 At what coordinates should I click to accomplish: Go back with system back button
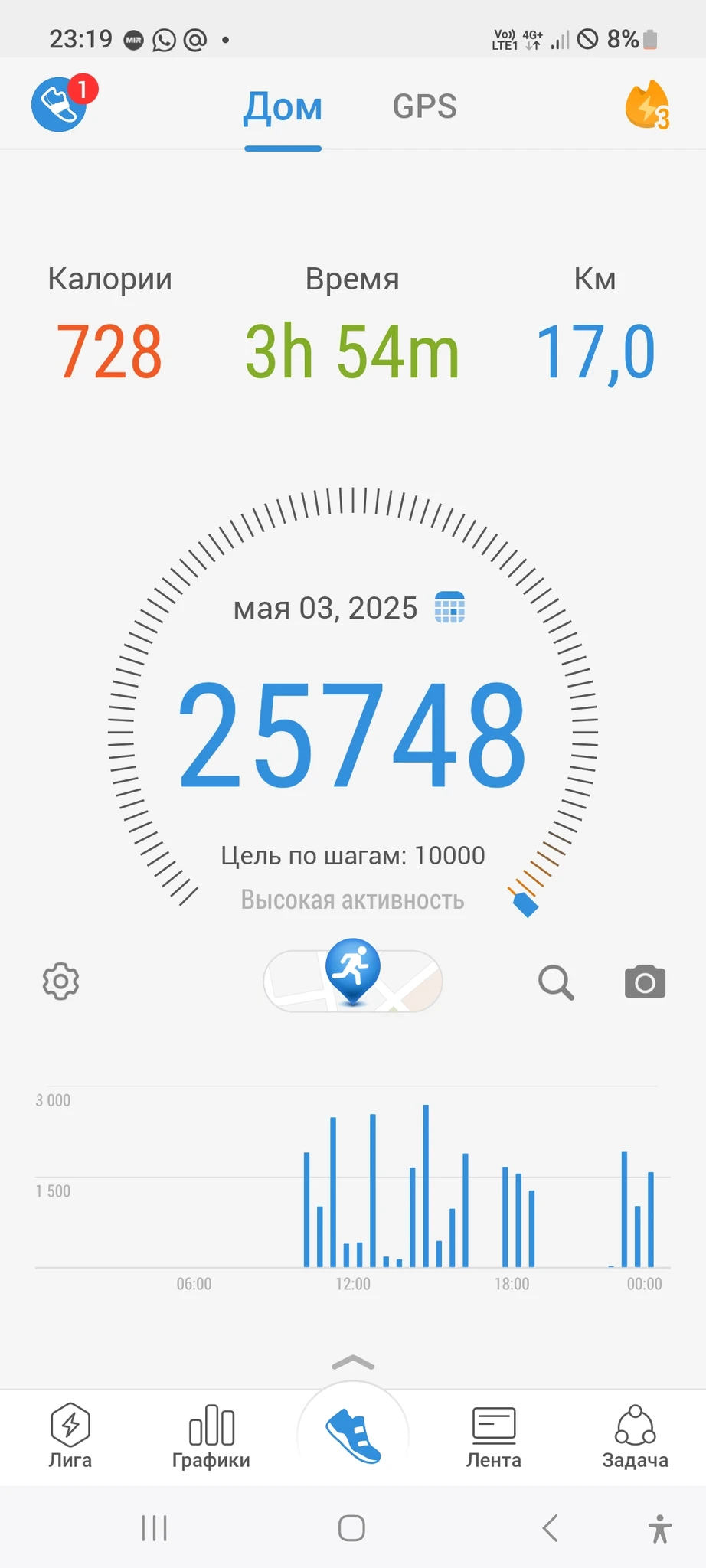pyautogui.click(x=550, y=1528)
